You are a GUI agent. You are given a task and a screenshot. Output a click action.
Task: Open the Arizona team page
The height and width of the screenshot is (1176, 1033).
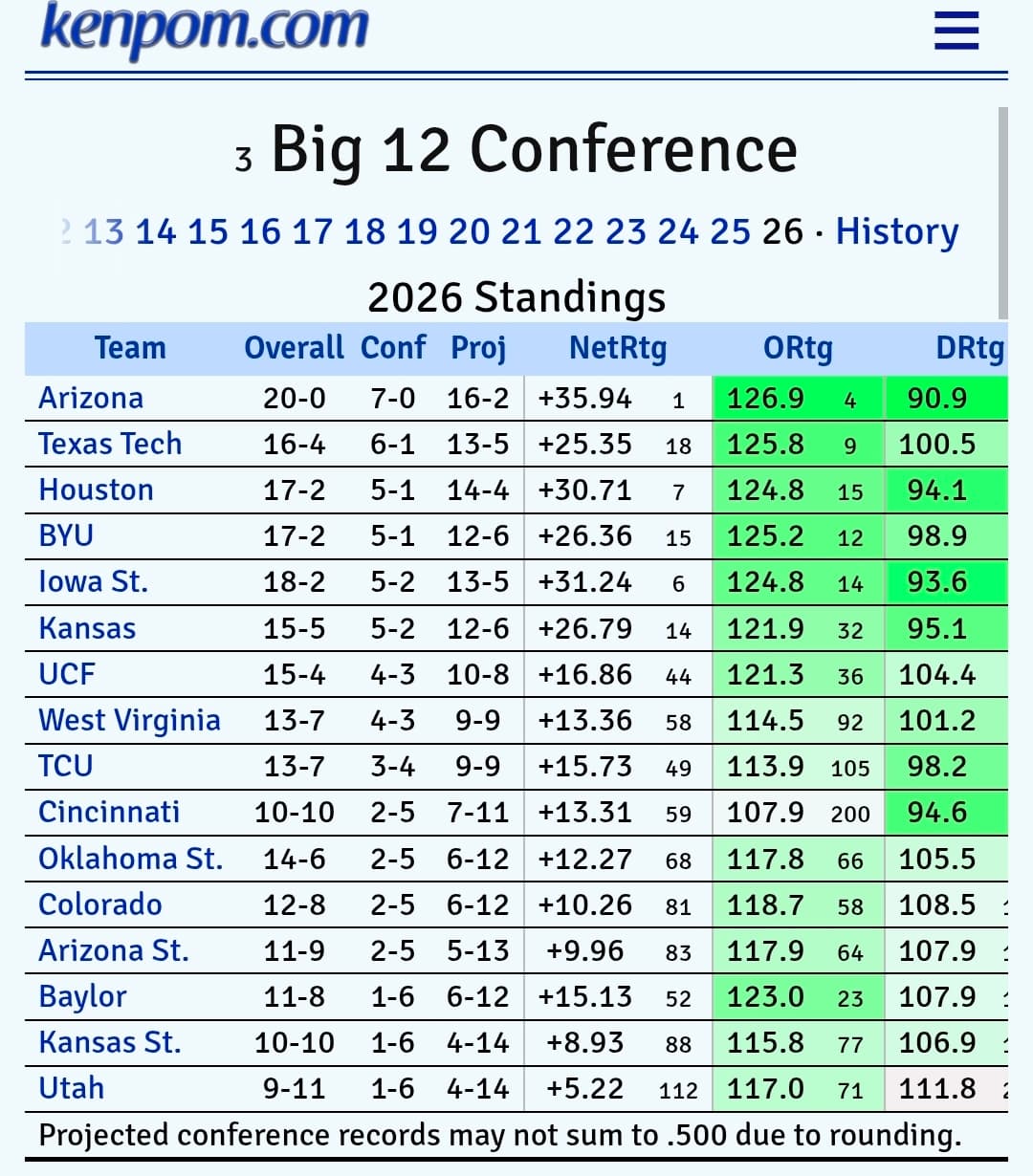coord(91,398)
